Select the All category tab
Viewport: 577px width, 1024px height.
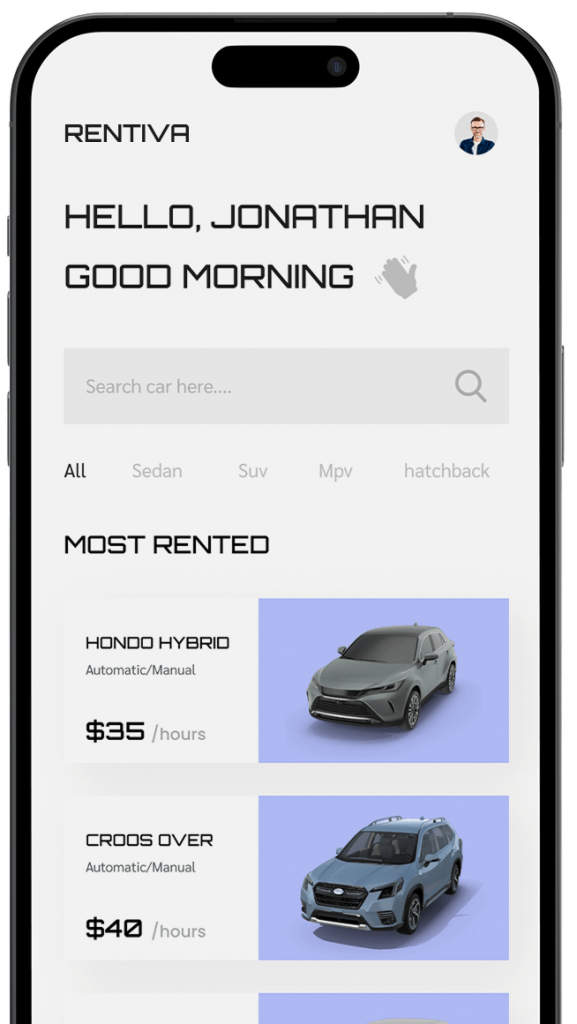[x=75, y=471]
